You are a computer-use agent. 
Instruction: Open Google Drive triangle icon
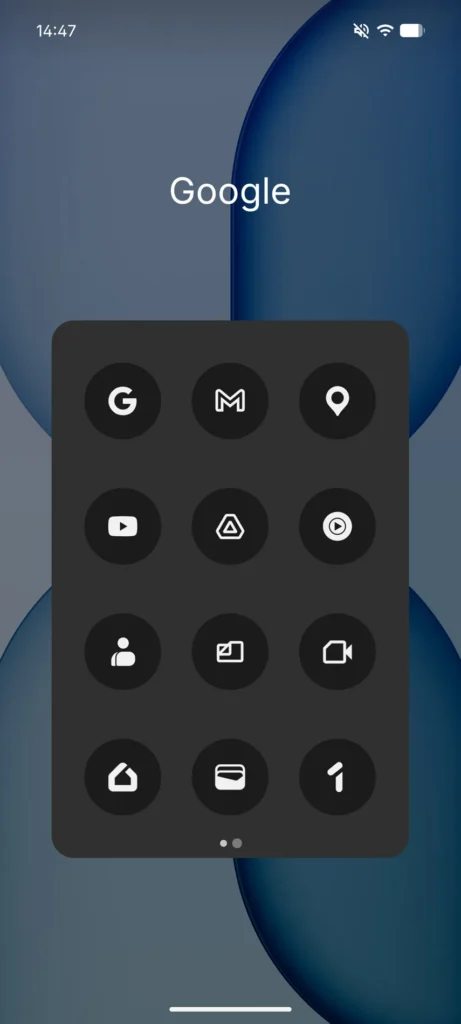[x=230, y=526]
